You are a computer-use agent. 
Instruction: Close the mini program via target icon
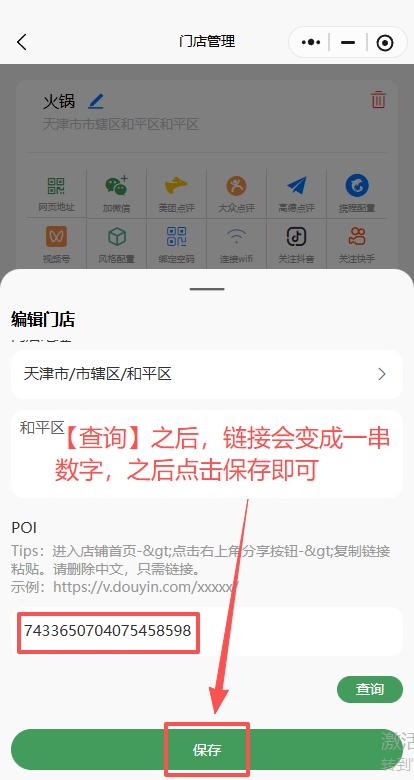click(x=385, y=43)
